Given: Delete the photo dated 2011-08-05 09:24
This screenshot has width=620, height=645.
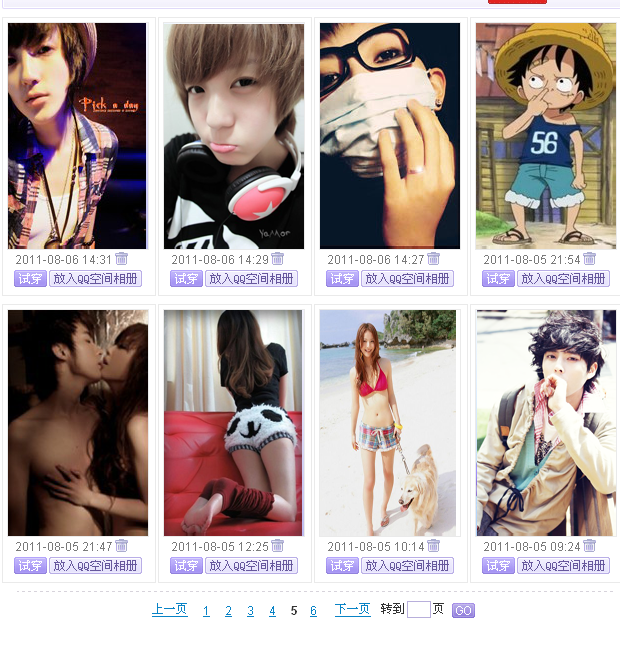Looking at the screenshot, I should point(590,546).
